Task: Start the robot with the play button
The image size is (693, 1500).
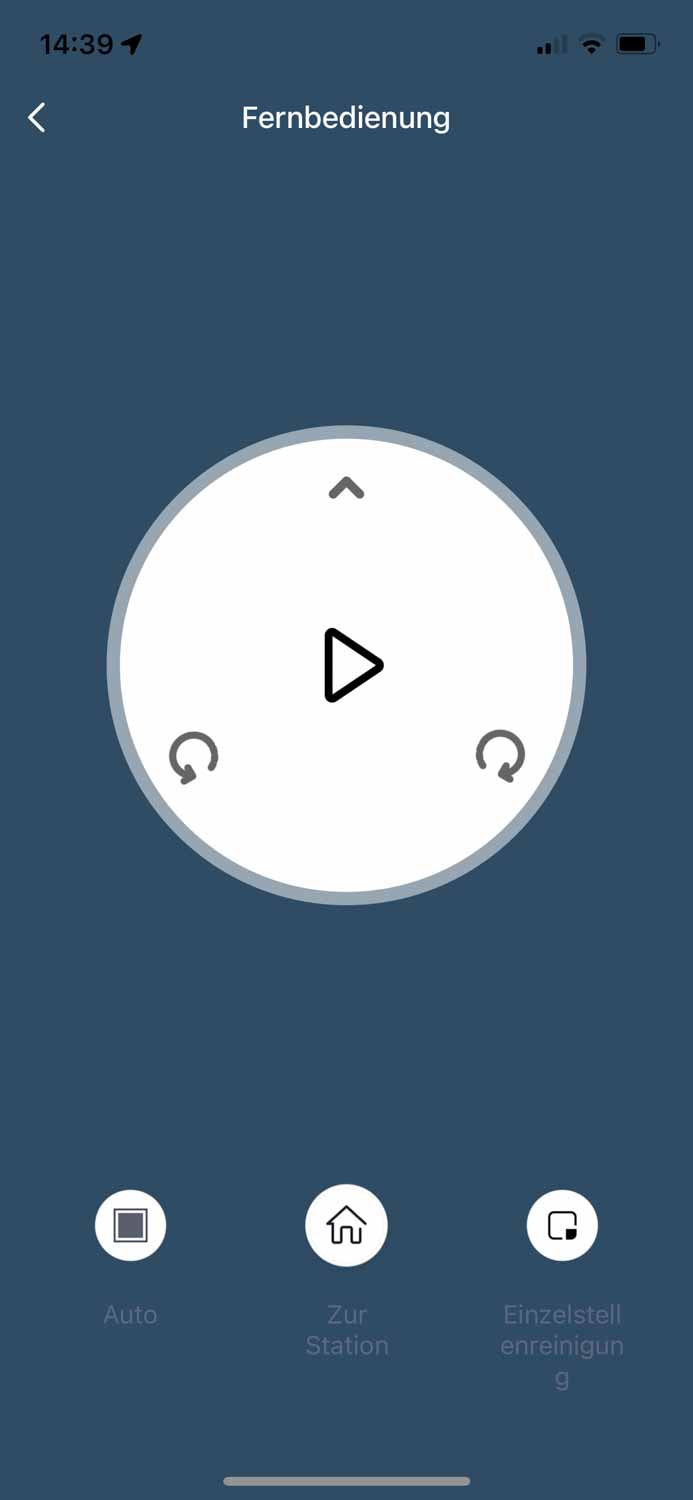Action: [x=352, y=665]
